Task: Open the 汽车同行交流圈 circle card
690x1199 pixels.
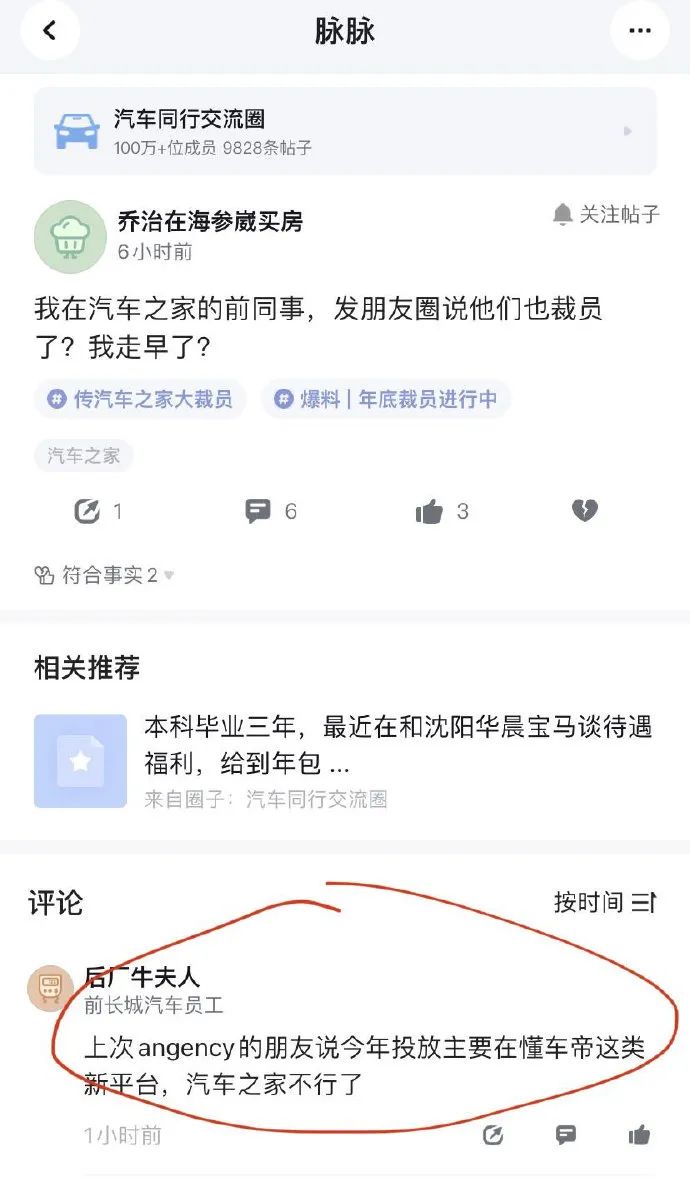Action: click(x=345, y=131)
